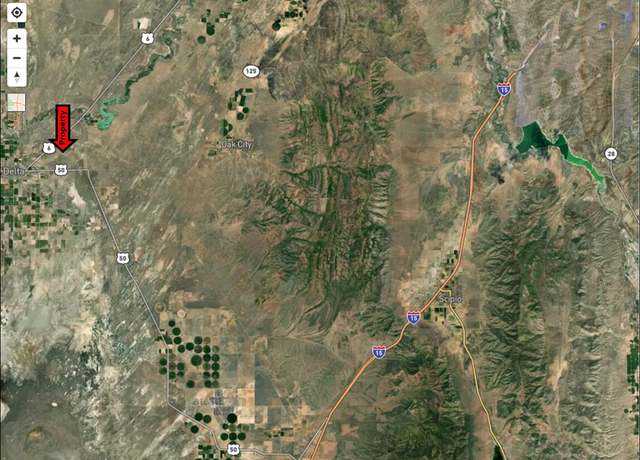The width and height of the screenshot is (640, 460).
Task: Tap the red Property marker arrow
Action: click(x=64, y=128)
